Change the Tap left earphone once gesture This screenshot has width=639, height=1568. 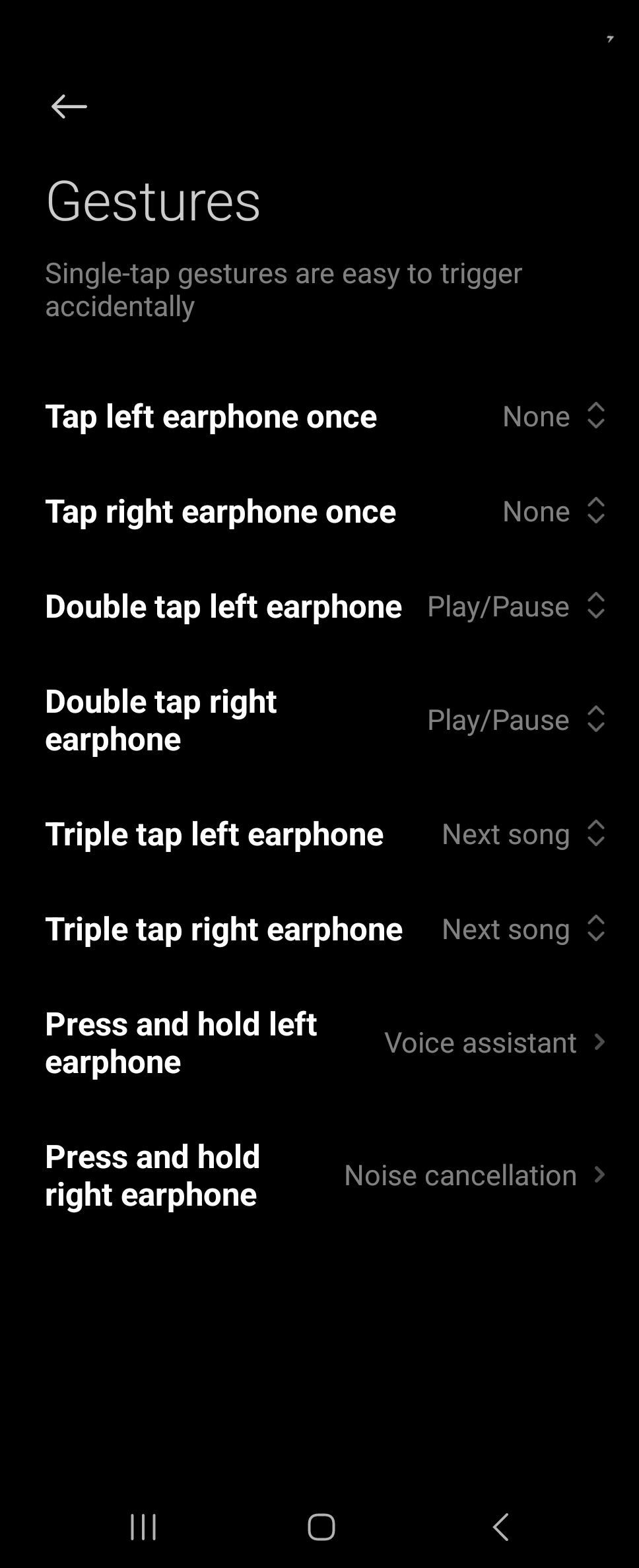553,416
